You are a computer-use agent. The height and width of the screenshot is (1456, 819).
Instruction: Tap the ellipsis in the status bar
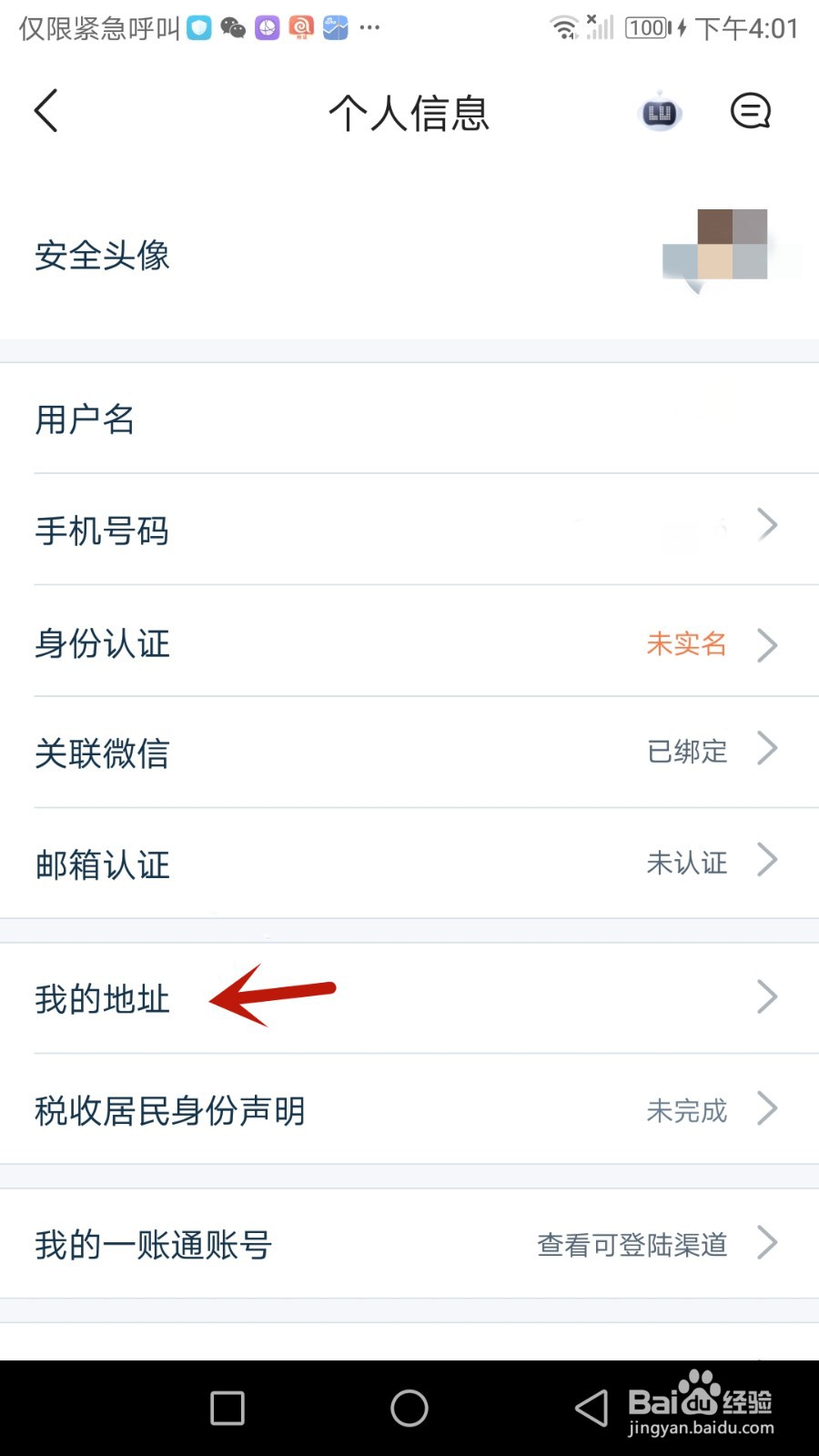tap(369, 28)
